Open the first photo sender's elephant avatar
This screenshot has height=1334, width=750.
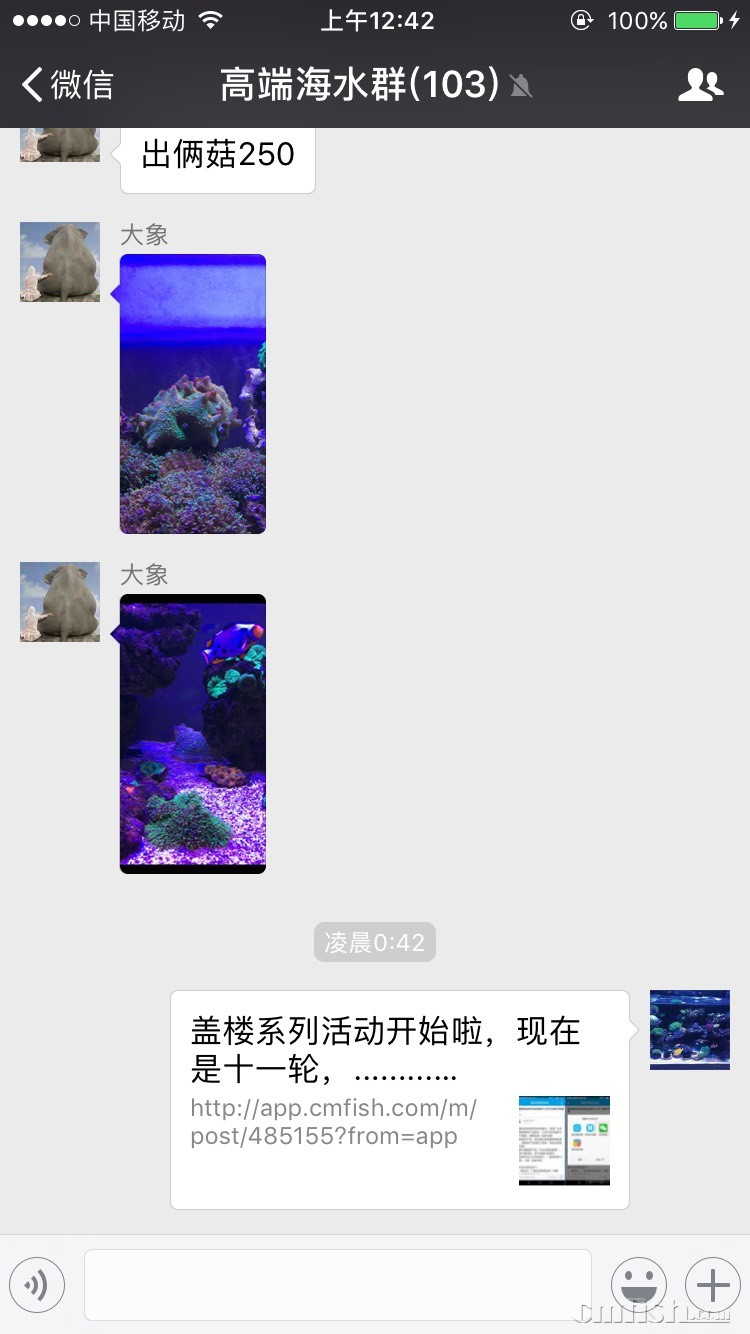pyautogui.click(x=60, y=262)
